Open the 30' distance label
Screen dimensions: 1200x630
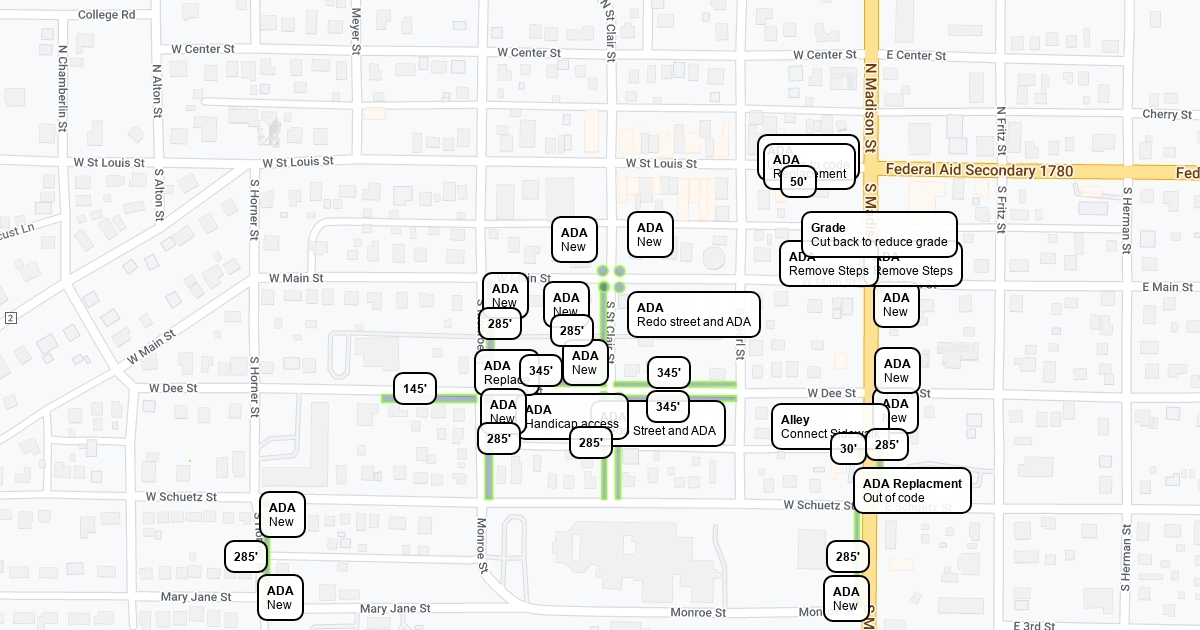pyautogui.click(x=848, y=448)
